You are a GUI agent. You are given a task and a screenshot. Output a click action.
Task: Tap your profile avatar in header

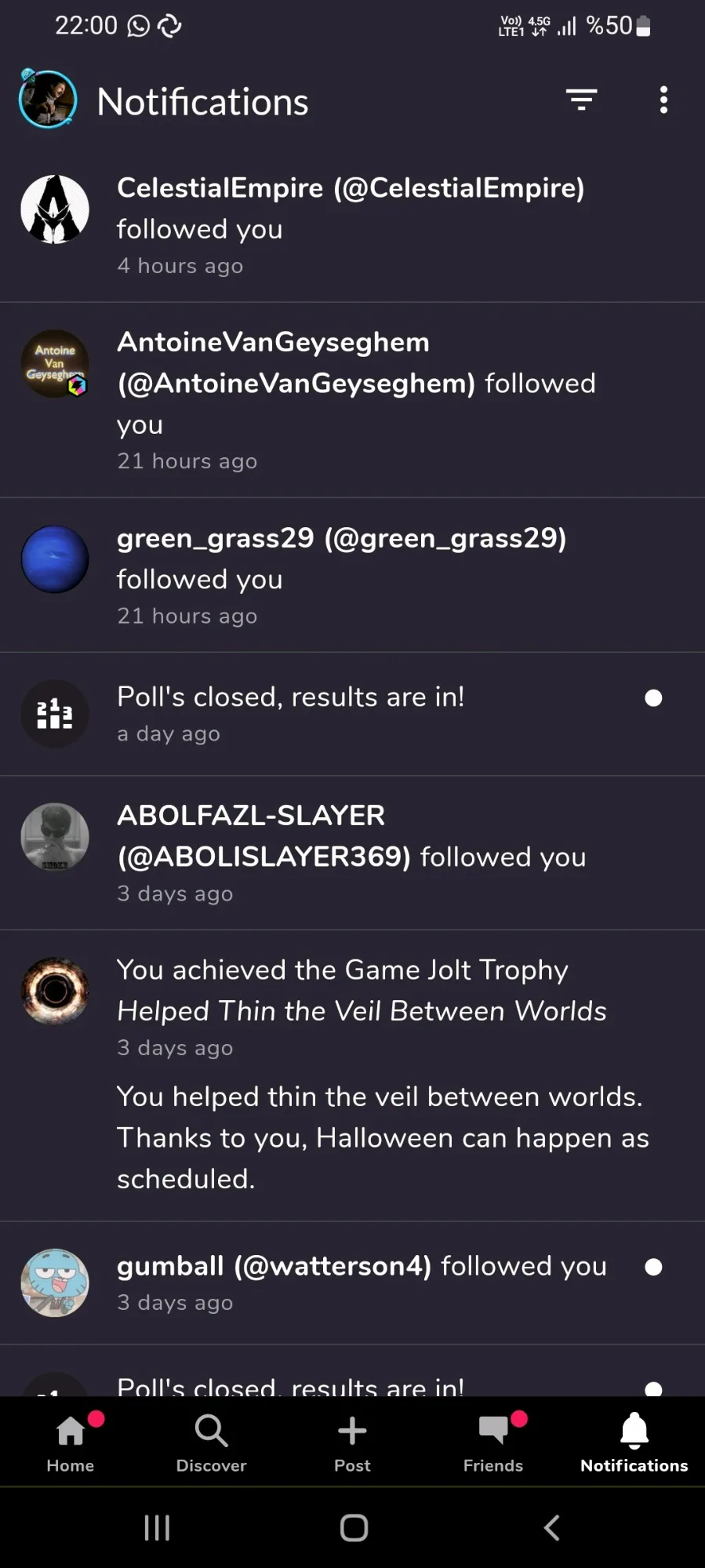tap(48, 100)
